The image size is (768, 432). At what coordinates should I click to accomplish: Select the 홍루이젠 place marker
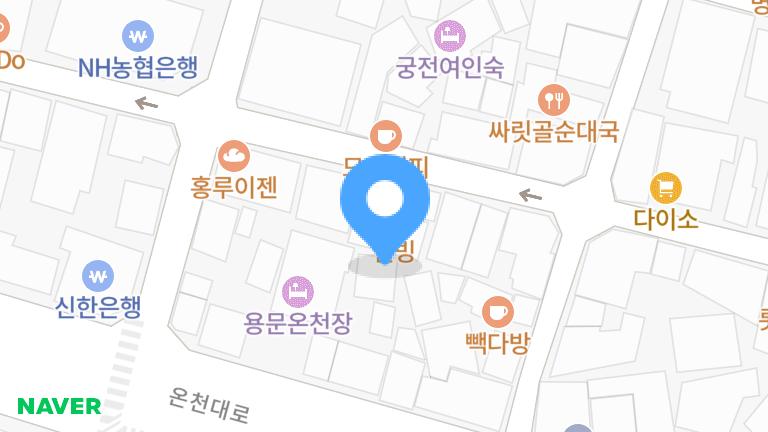click(233, 156)
